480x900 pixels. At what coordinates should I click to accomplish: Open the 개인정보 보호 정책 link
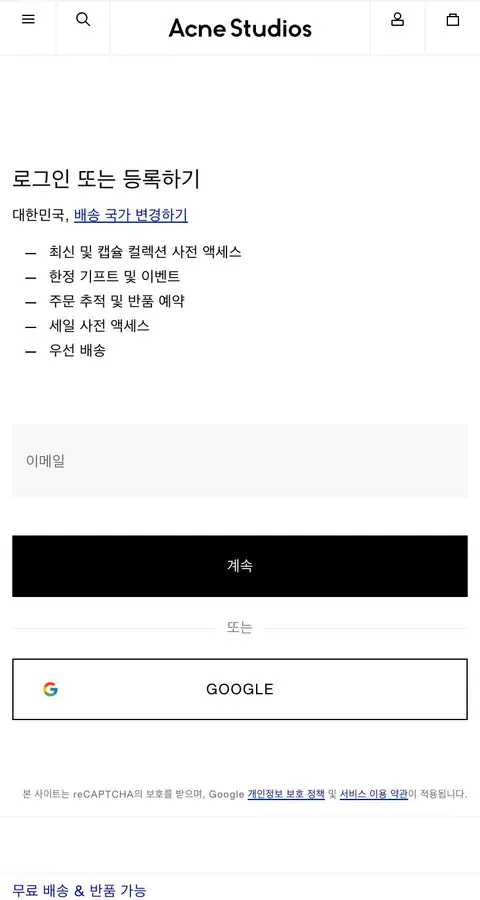(x=286, y=794)
